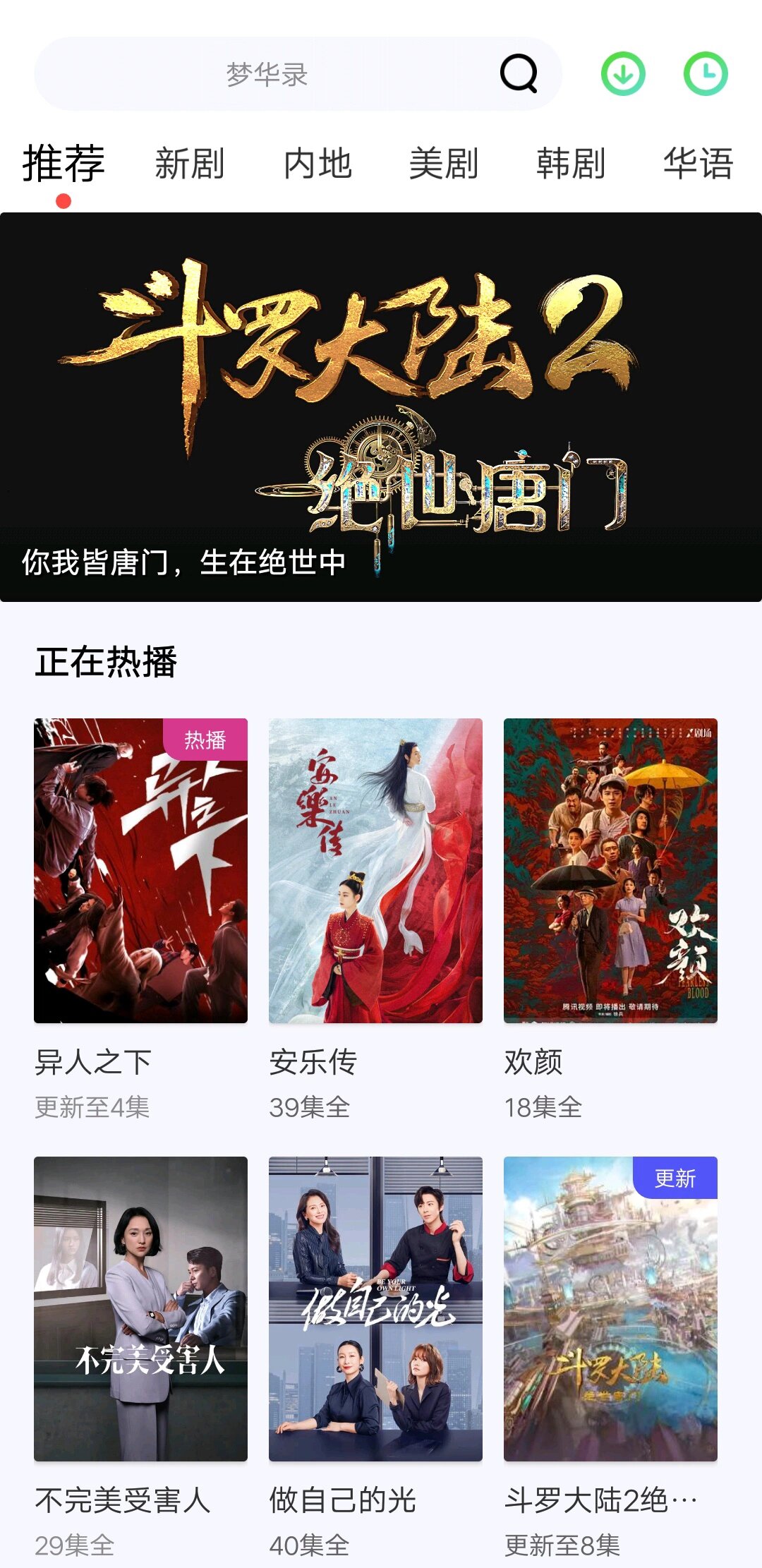Image resolution: width=762 pixels, height=1568 pixels.
Task: Open the downloads icon
Action: [623, 73]
